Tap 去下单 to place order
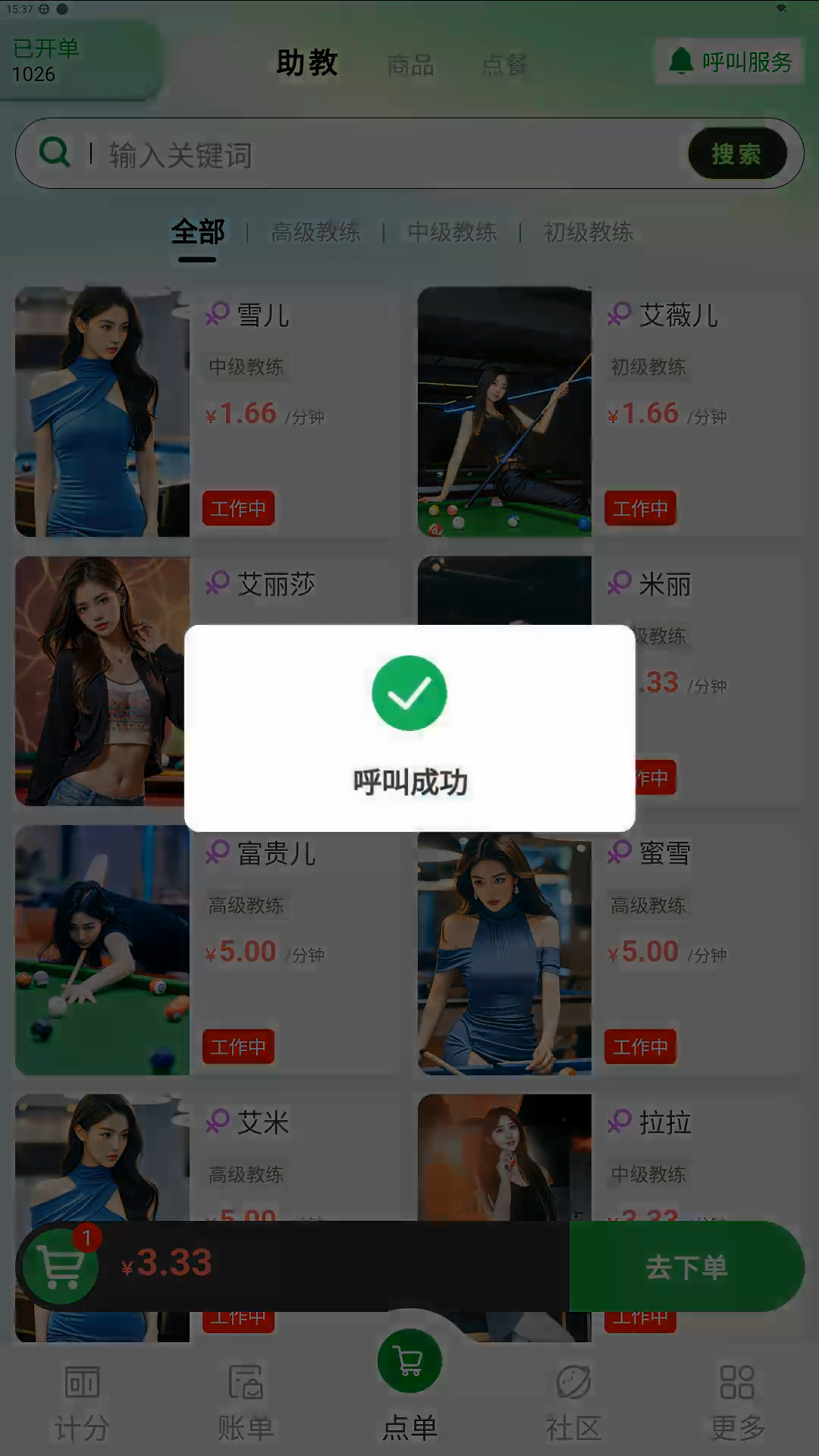The image size is (819, 1456). pos(686,1266)
